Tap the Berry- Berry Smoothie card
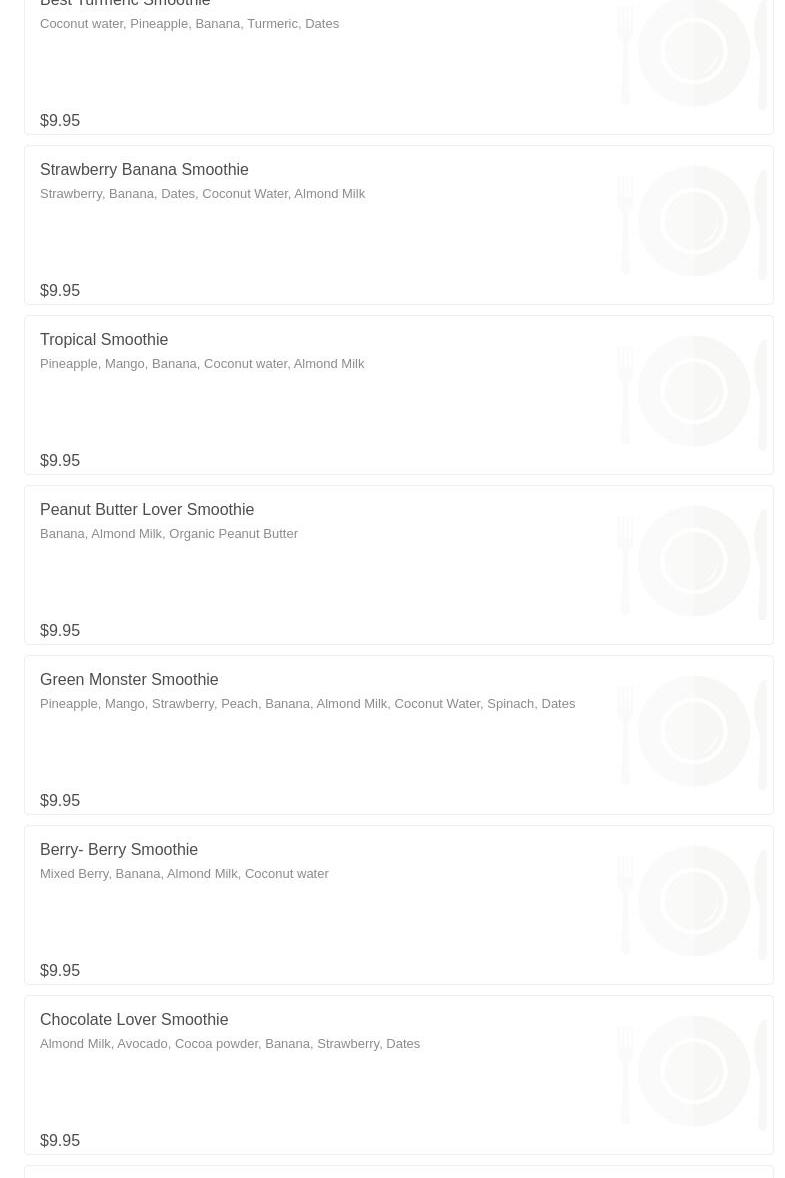This screenshot has height=1178, width=785. coord(119,850)
